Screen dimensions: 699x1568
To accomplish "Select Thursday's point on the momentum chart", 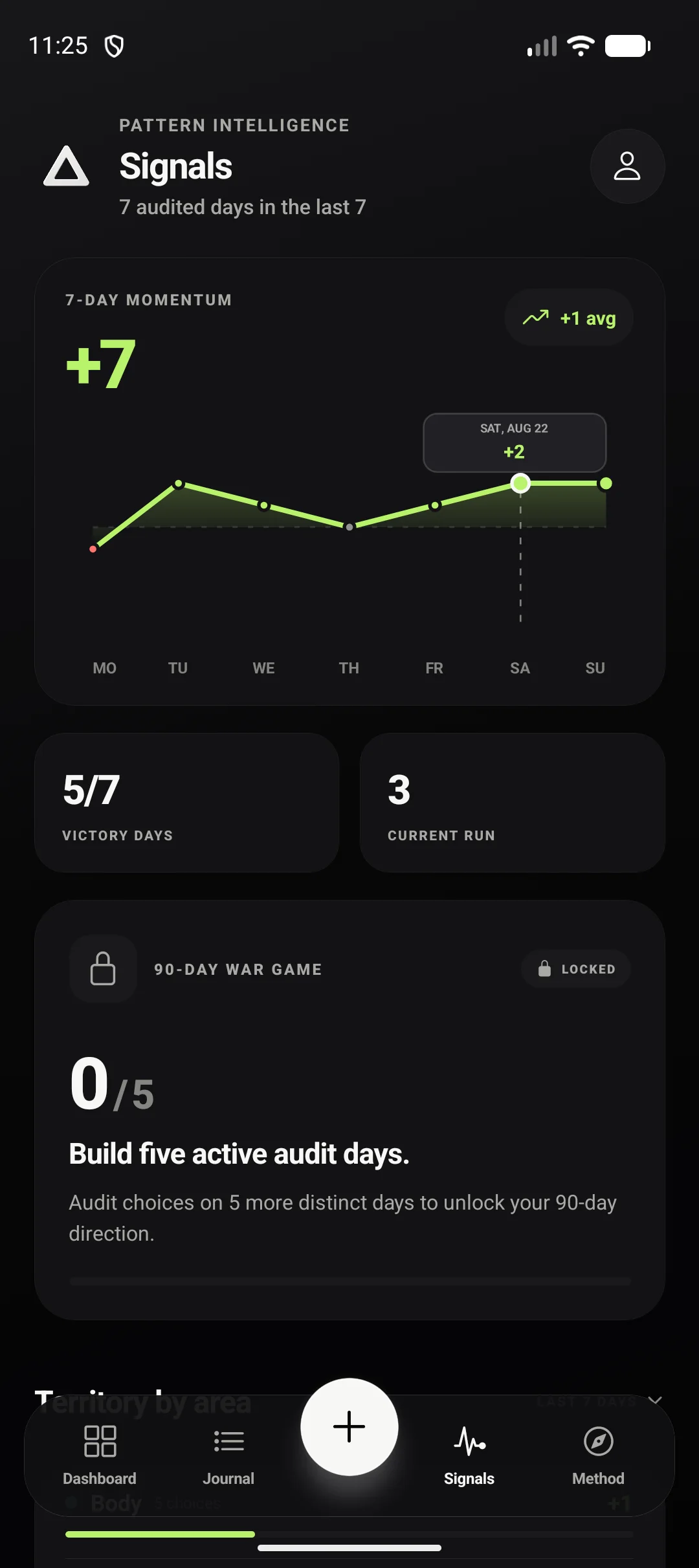I will [x=349, y=527].
